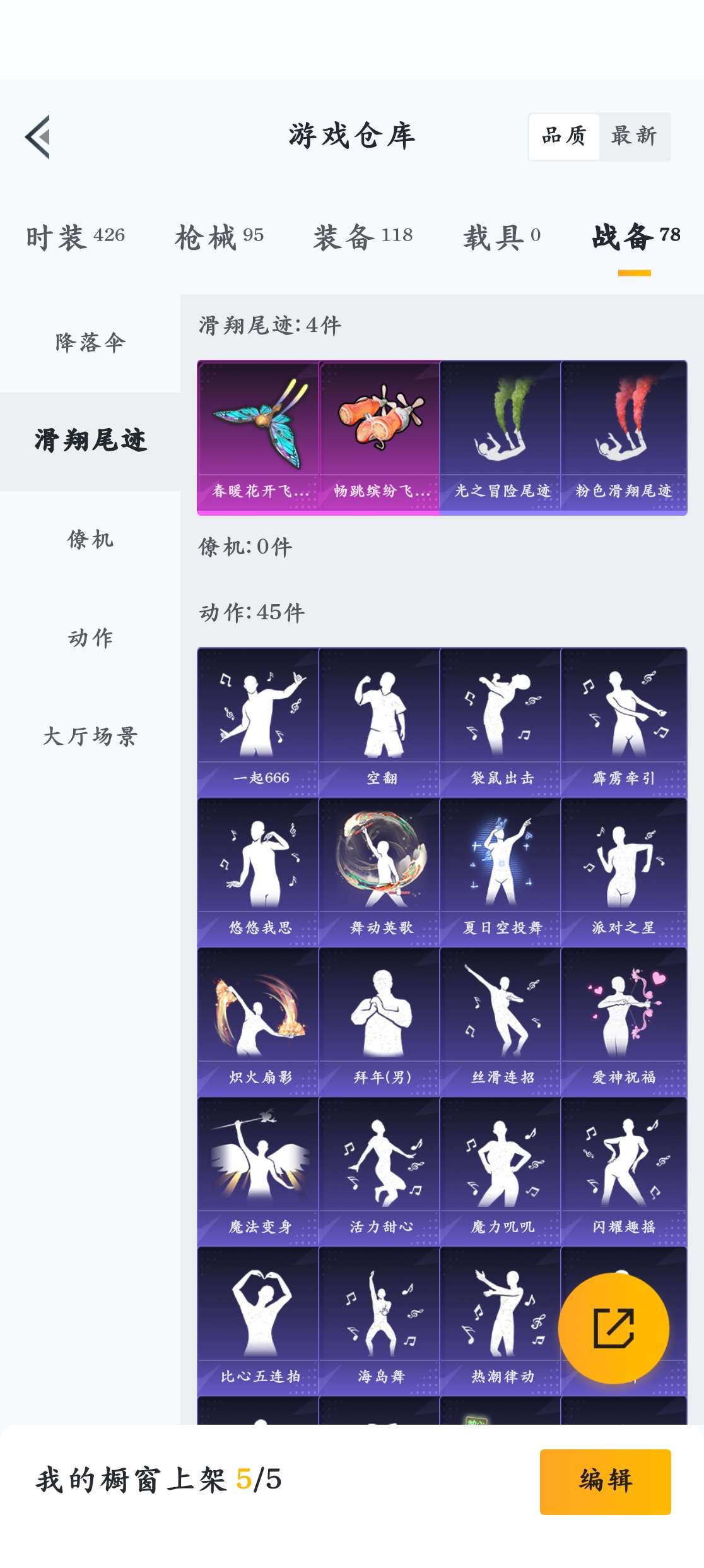Select 降落伞 in the side menu

coord(90,343)
